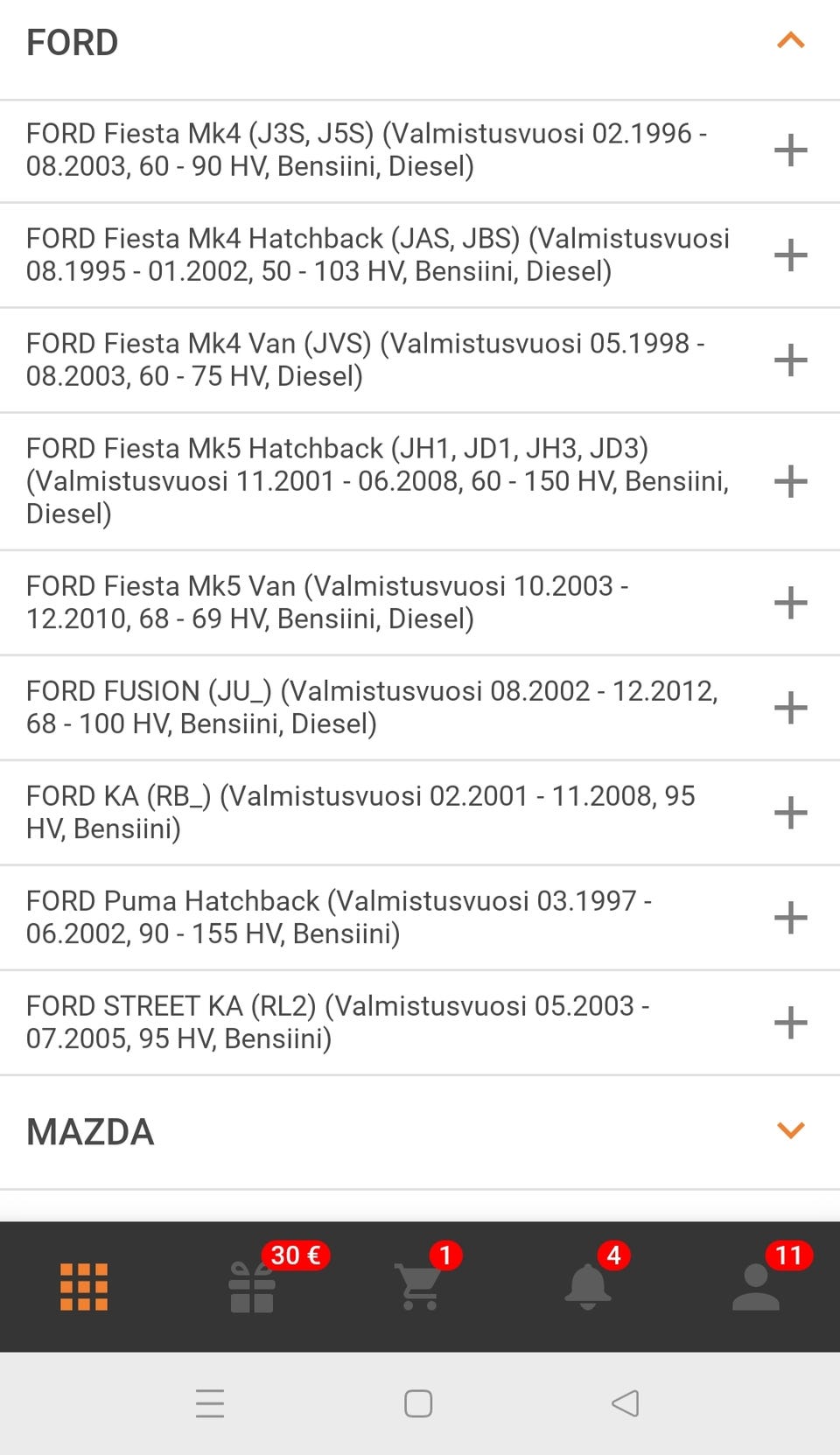
Task: Expand FORD Puma Hatchback row
Action: pyautogui.click(x=790, y=918)
